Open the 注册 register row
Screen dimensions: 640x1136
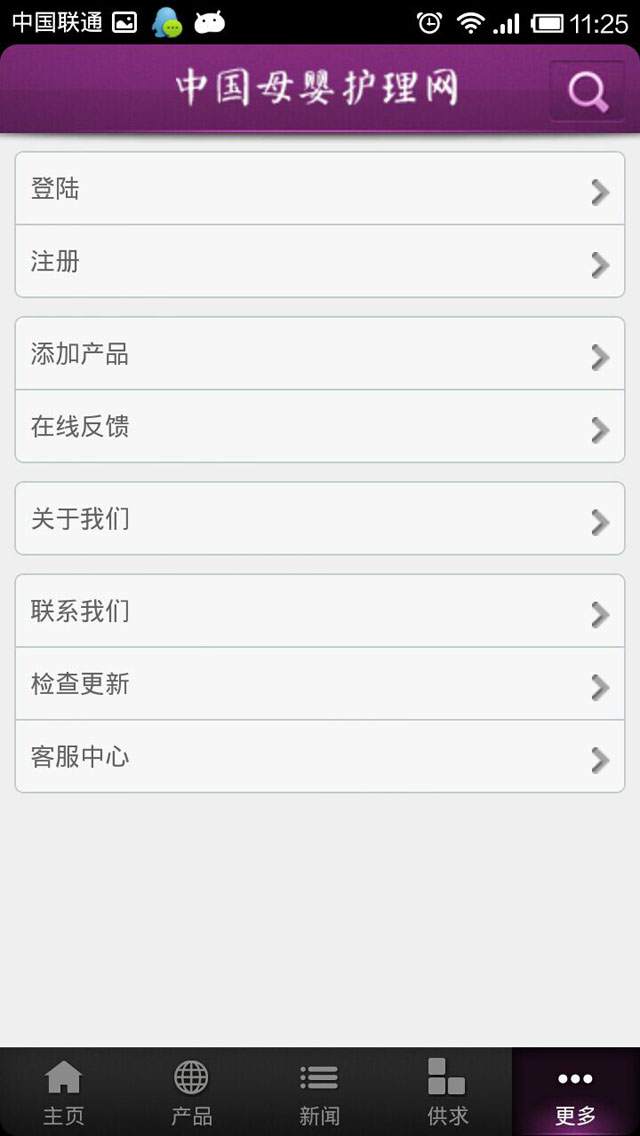[320, 262]
